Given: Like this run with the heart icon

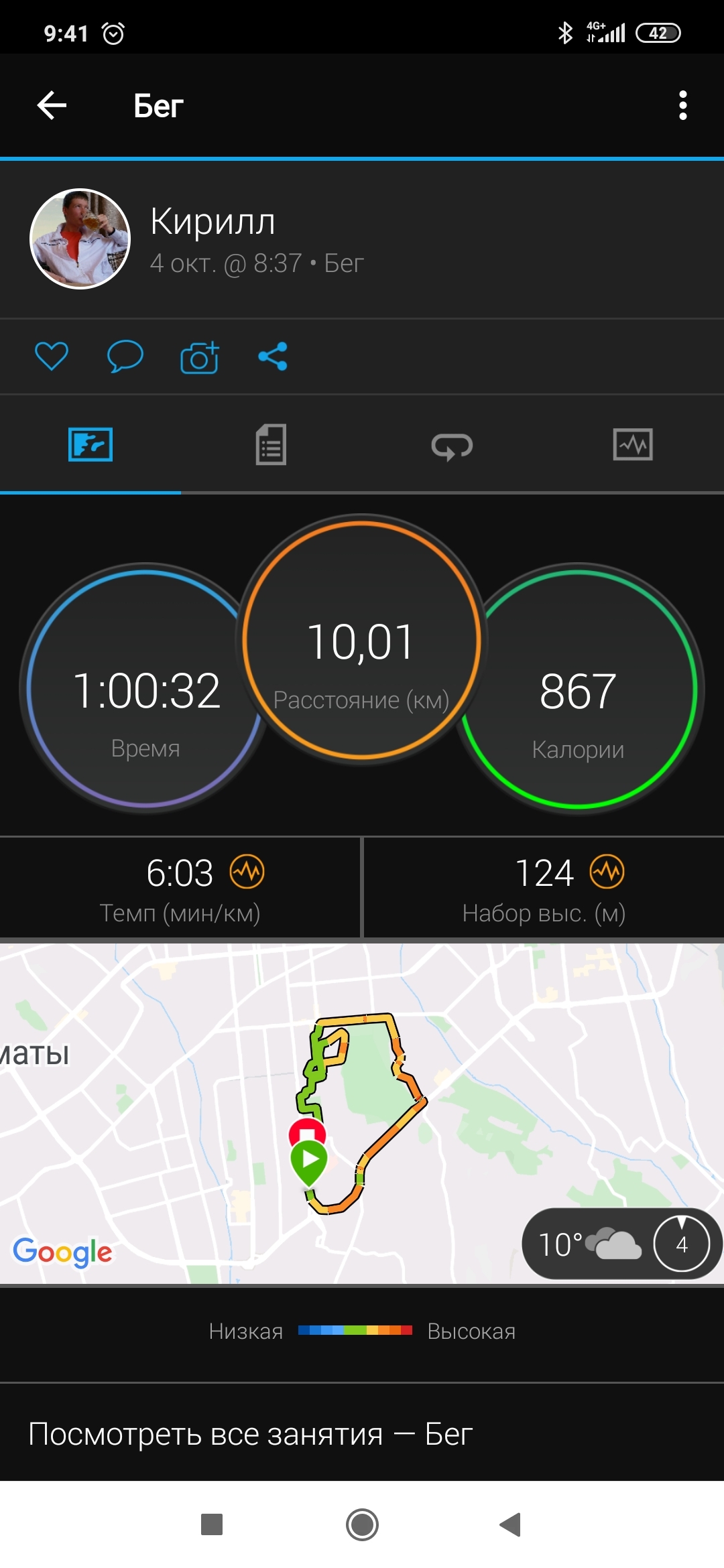Looking at the screenshot, I should 52,356.
